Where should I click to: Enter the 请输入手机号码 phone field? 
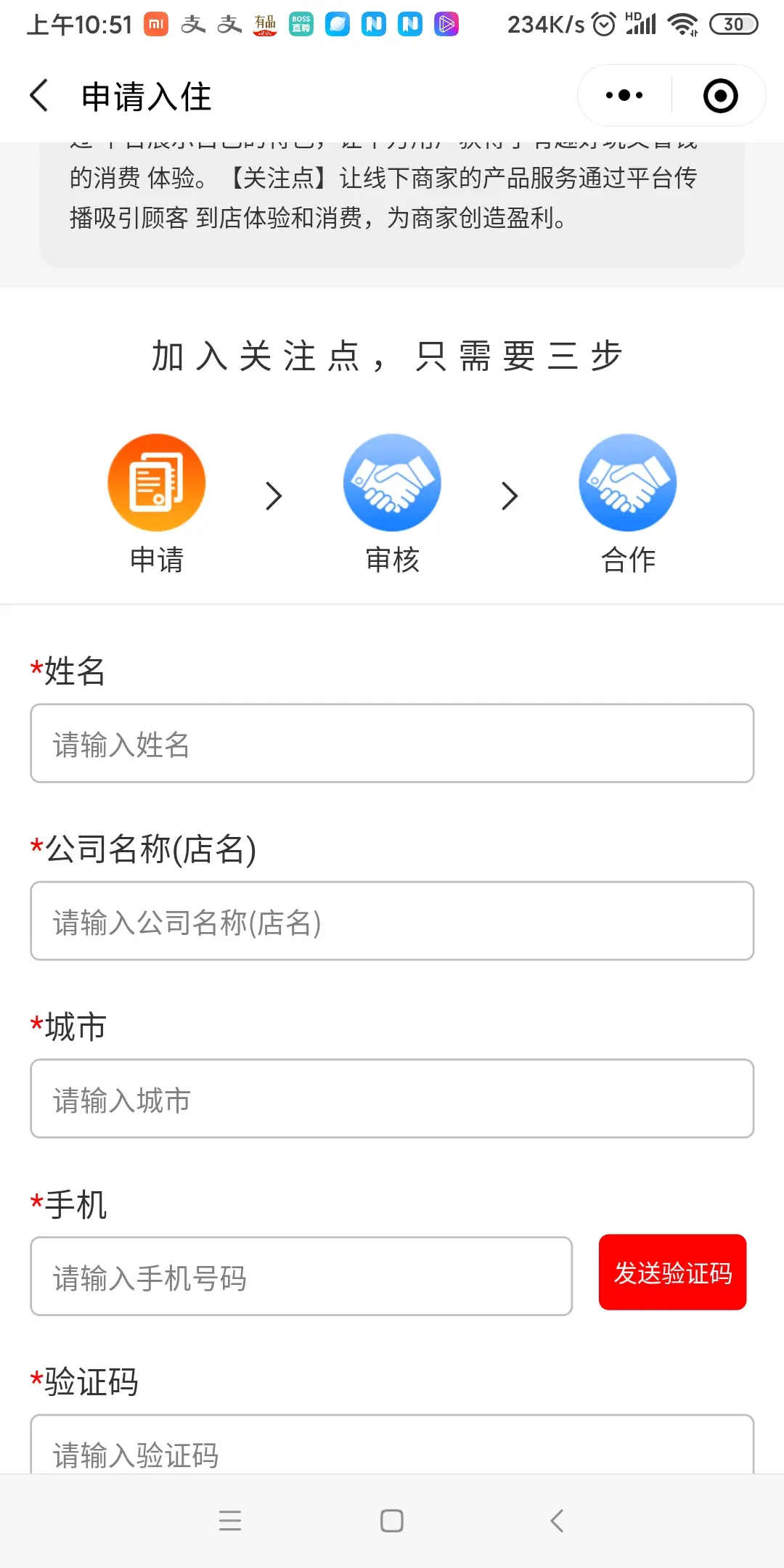click(x=301, y=1276)
